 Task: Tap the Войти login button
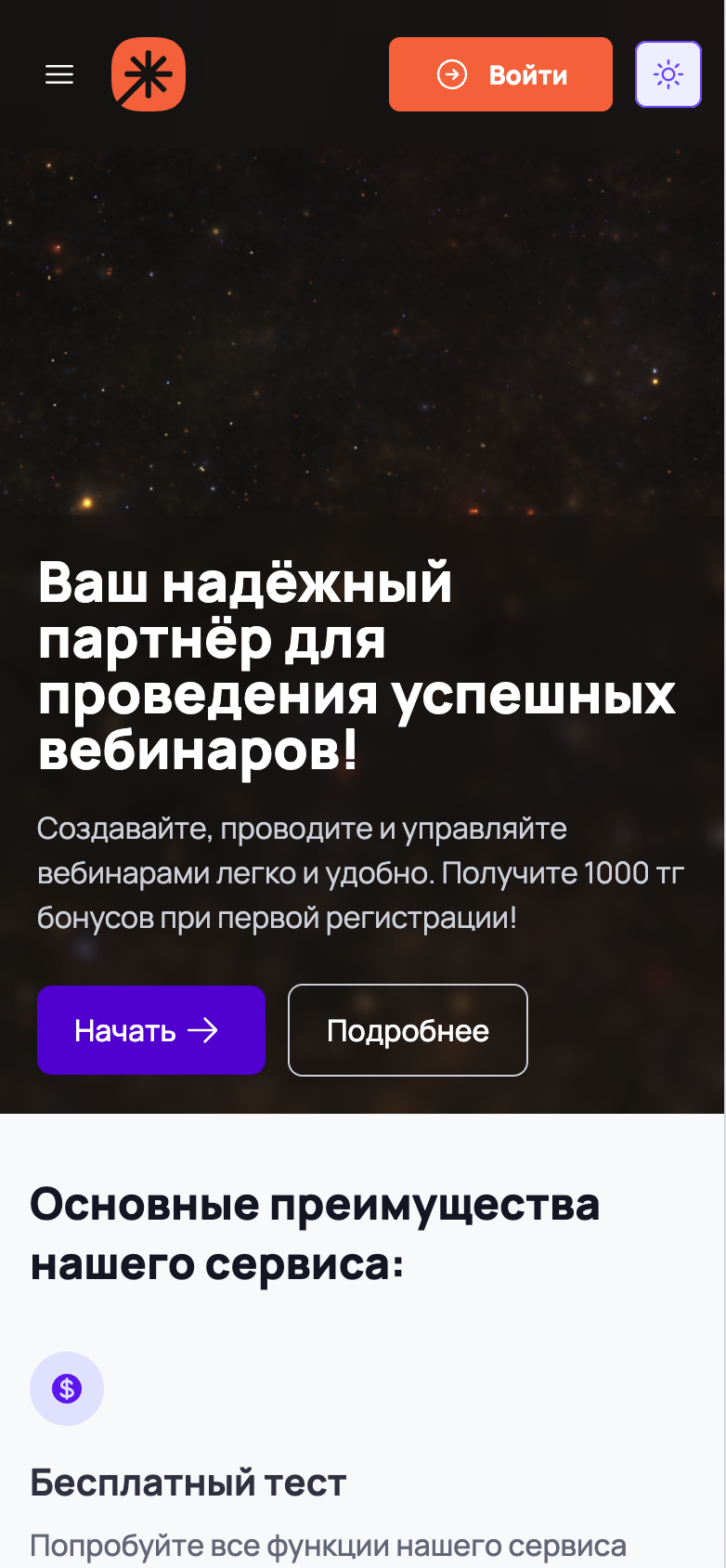click(x=500, y=74)
